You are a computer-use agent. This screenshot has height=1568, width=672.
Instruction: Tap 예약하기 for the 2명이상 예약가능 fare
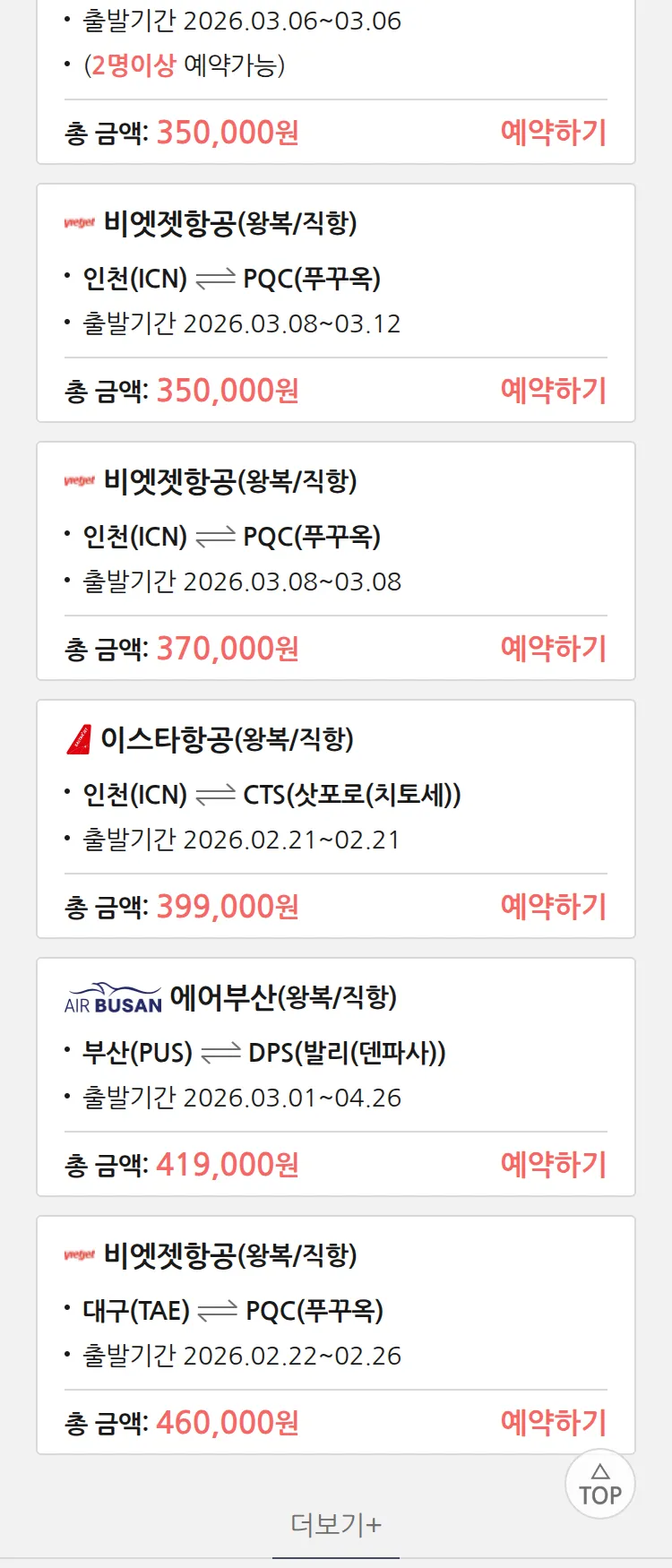[x=553, y=133]
